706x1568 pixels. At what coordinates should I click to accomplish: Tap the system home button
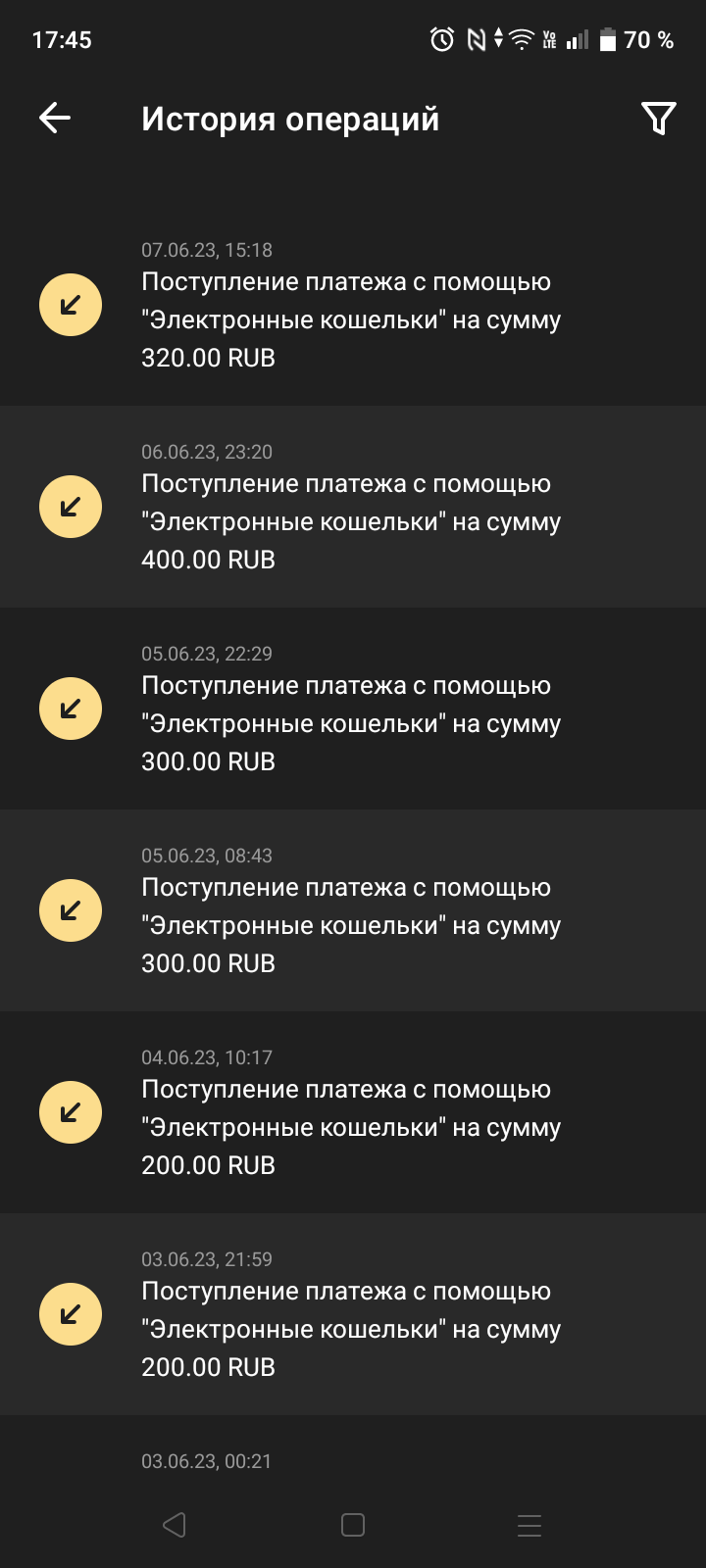[x=353, y=1525]
